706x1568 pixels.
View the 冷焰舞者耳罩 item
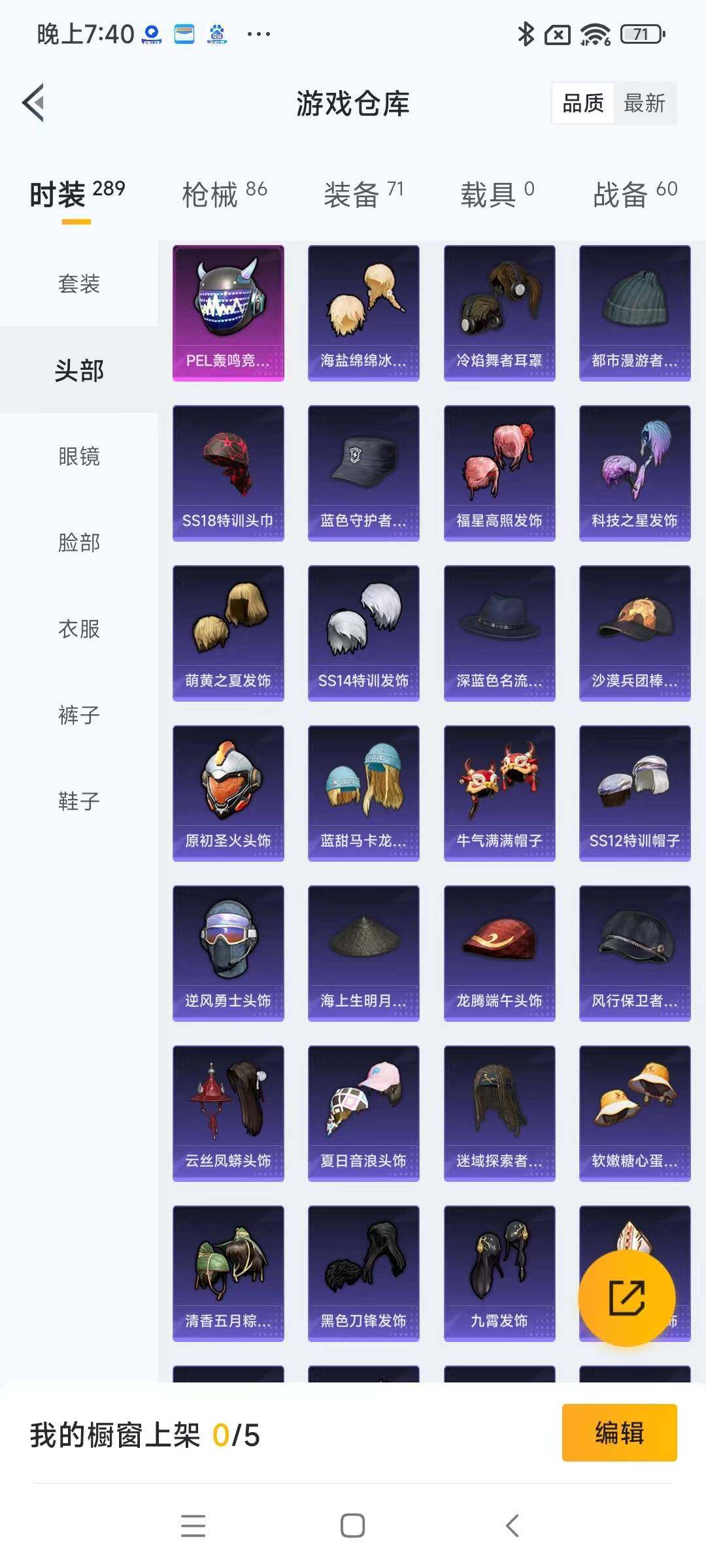499,313
